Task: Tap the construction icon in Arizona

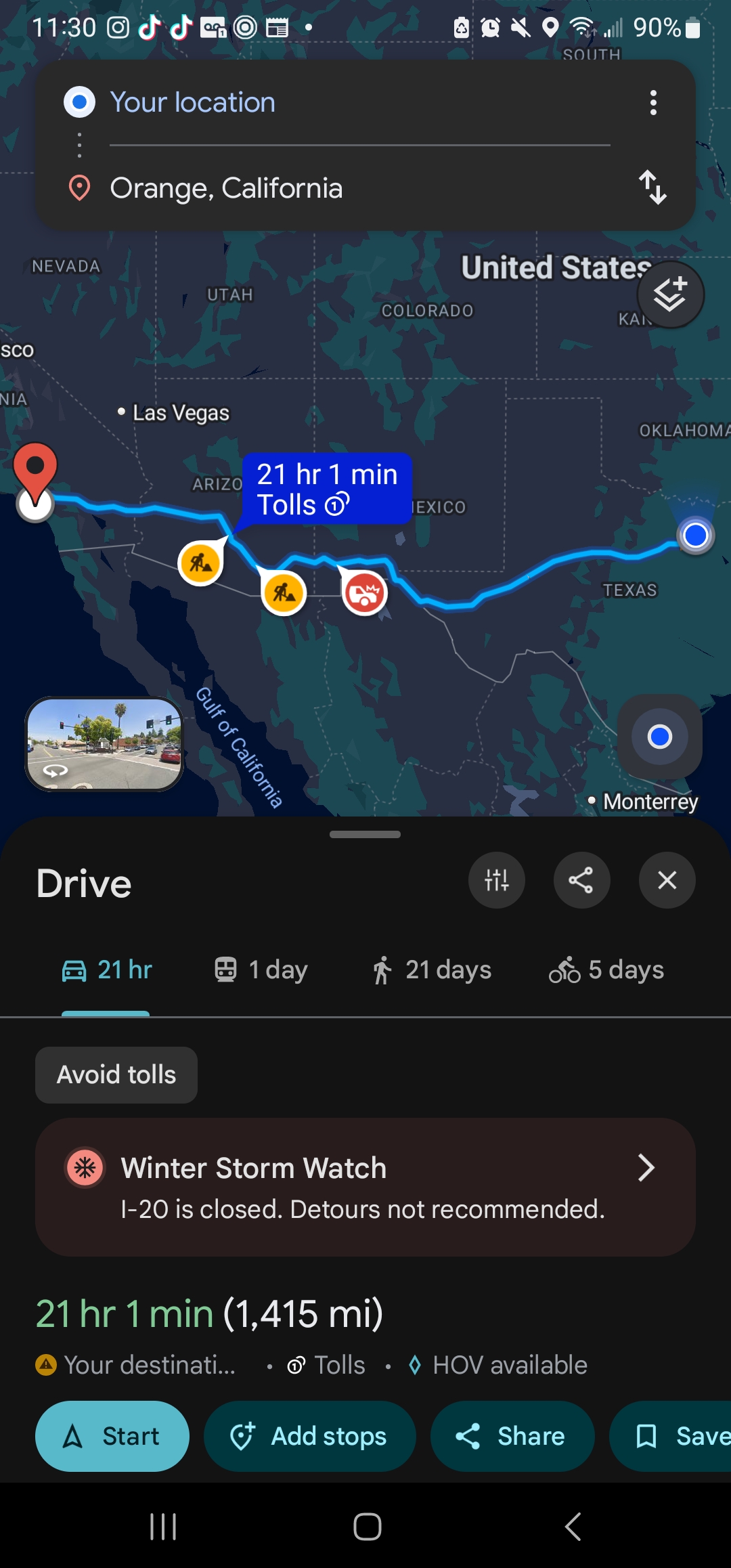Action: point(199,562)
